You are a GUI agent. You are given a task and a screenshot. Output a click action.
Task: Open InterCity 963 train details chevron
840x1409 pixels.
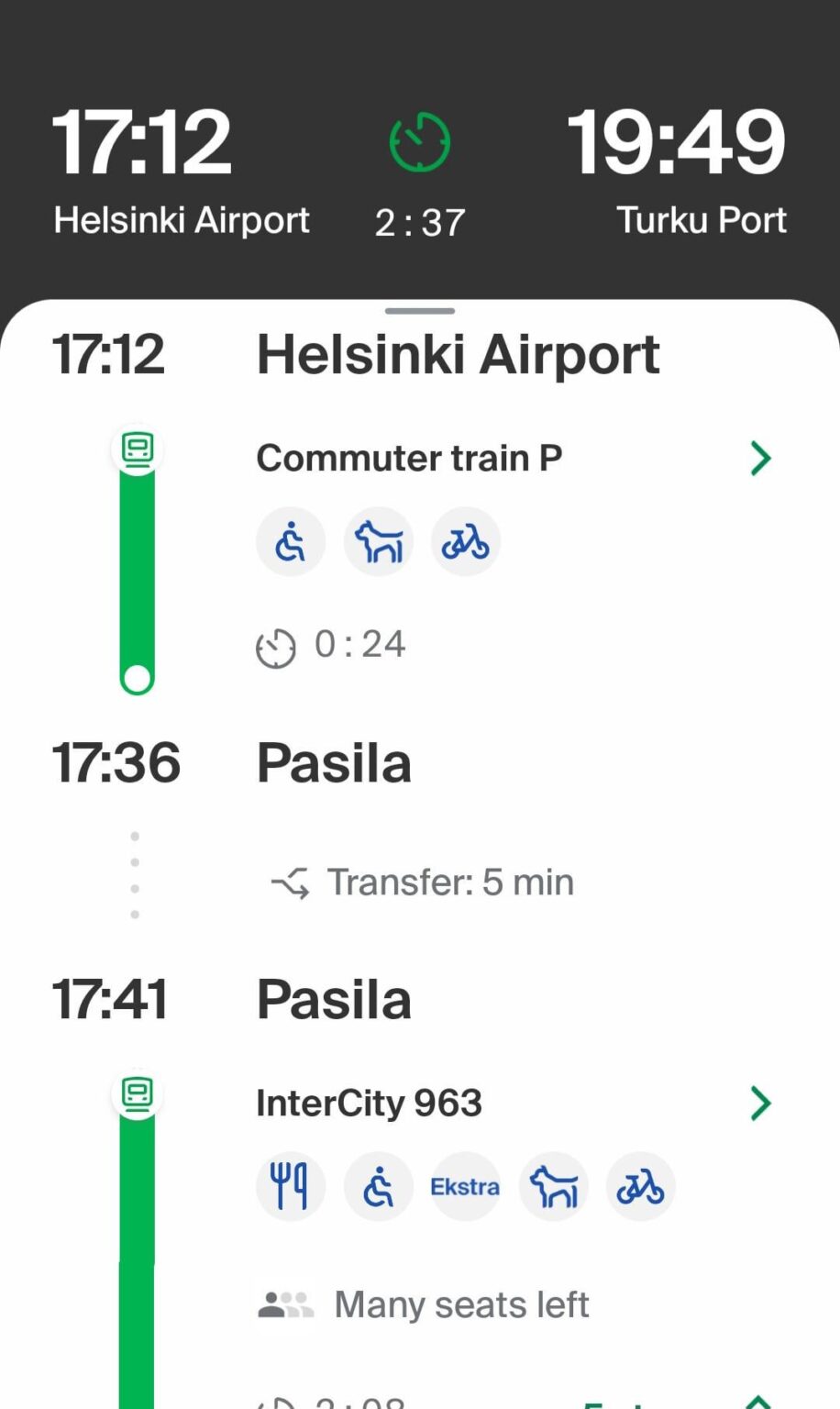tap(760, 1103)
